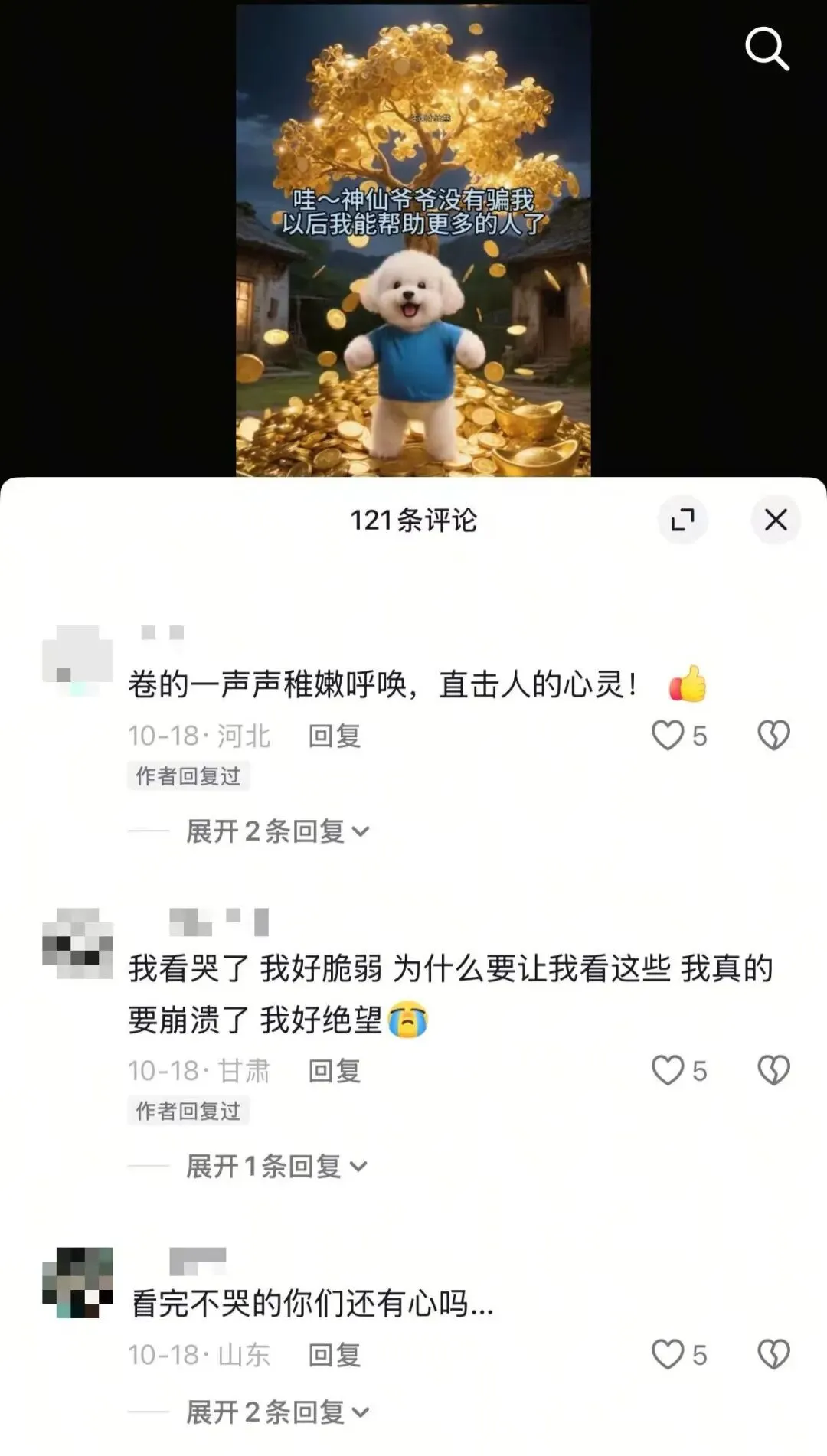Open the 甘肃 commenter's avatar

coord(77,943)
